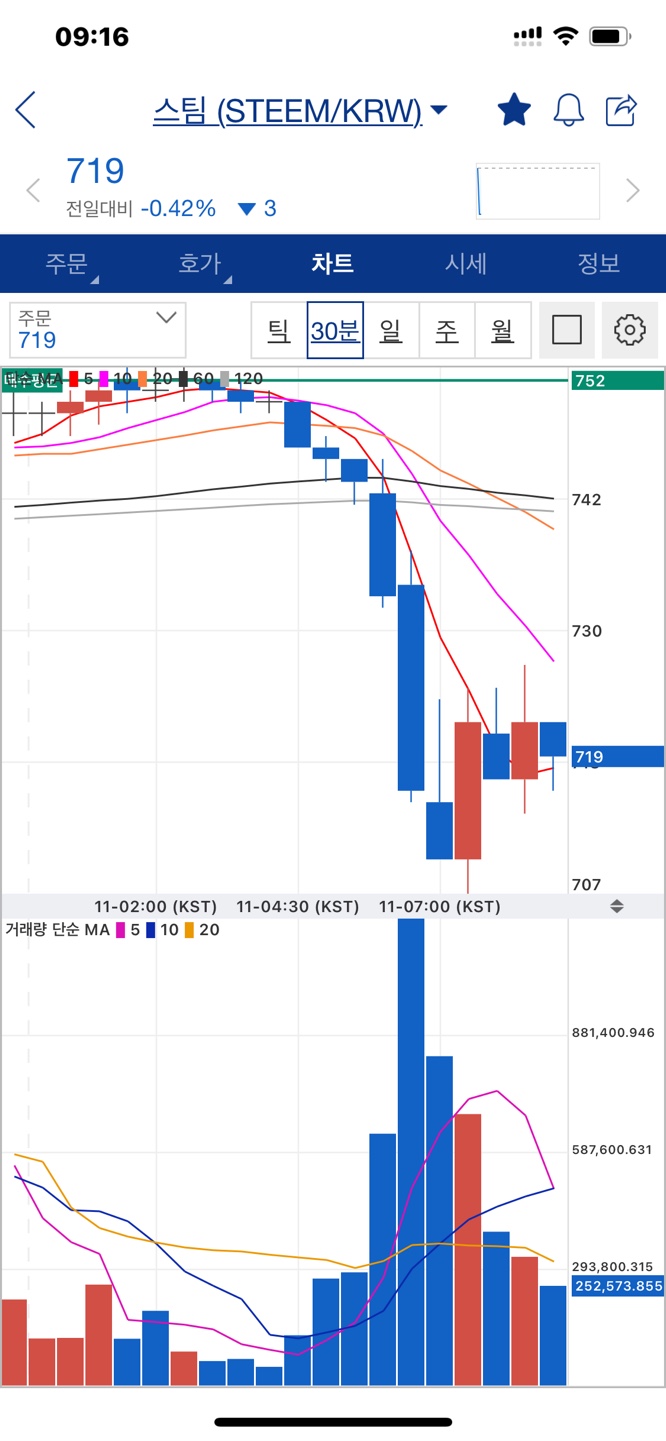Screen dimensions: 666x1441
Task: Select the 틱 chart interval
Action: (x=278, y=330)
